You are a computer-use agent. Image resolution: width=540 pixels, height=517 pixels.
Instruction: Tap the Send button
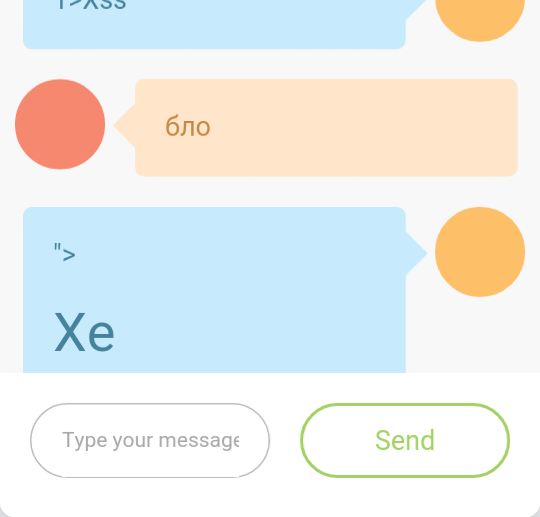coord(405,440)
